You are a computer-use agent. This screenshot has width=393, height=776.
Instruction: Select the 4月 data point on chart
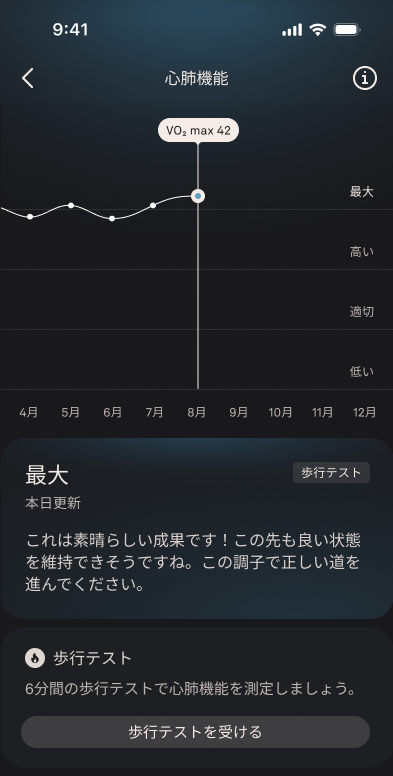(30, 217)
